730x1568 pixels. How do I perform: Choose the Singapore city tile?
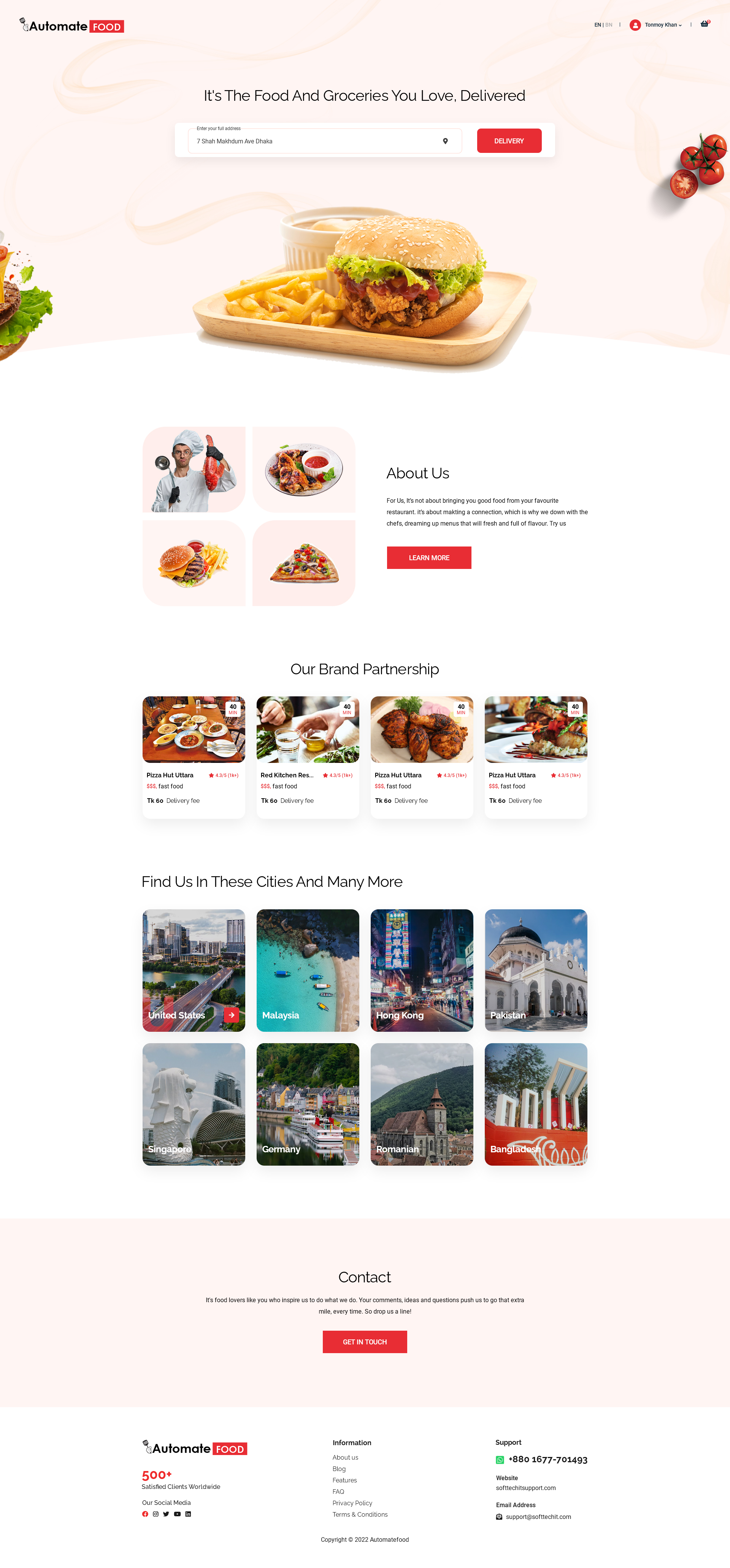194,1104
